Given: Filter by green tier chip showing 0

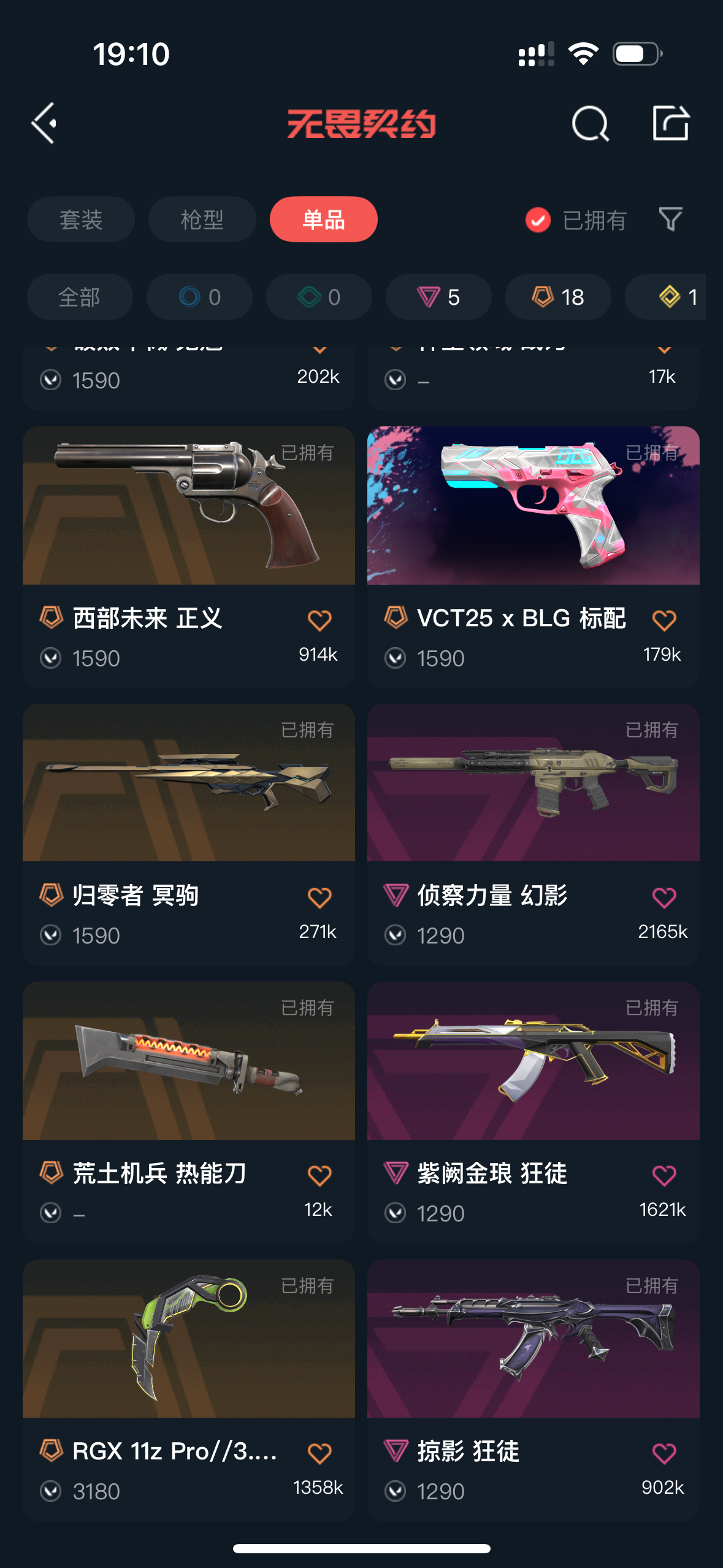Looking at the screenshot, I should point(318,298).
